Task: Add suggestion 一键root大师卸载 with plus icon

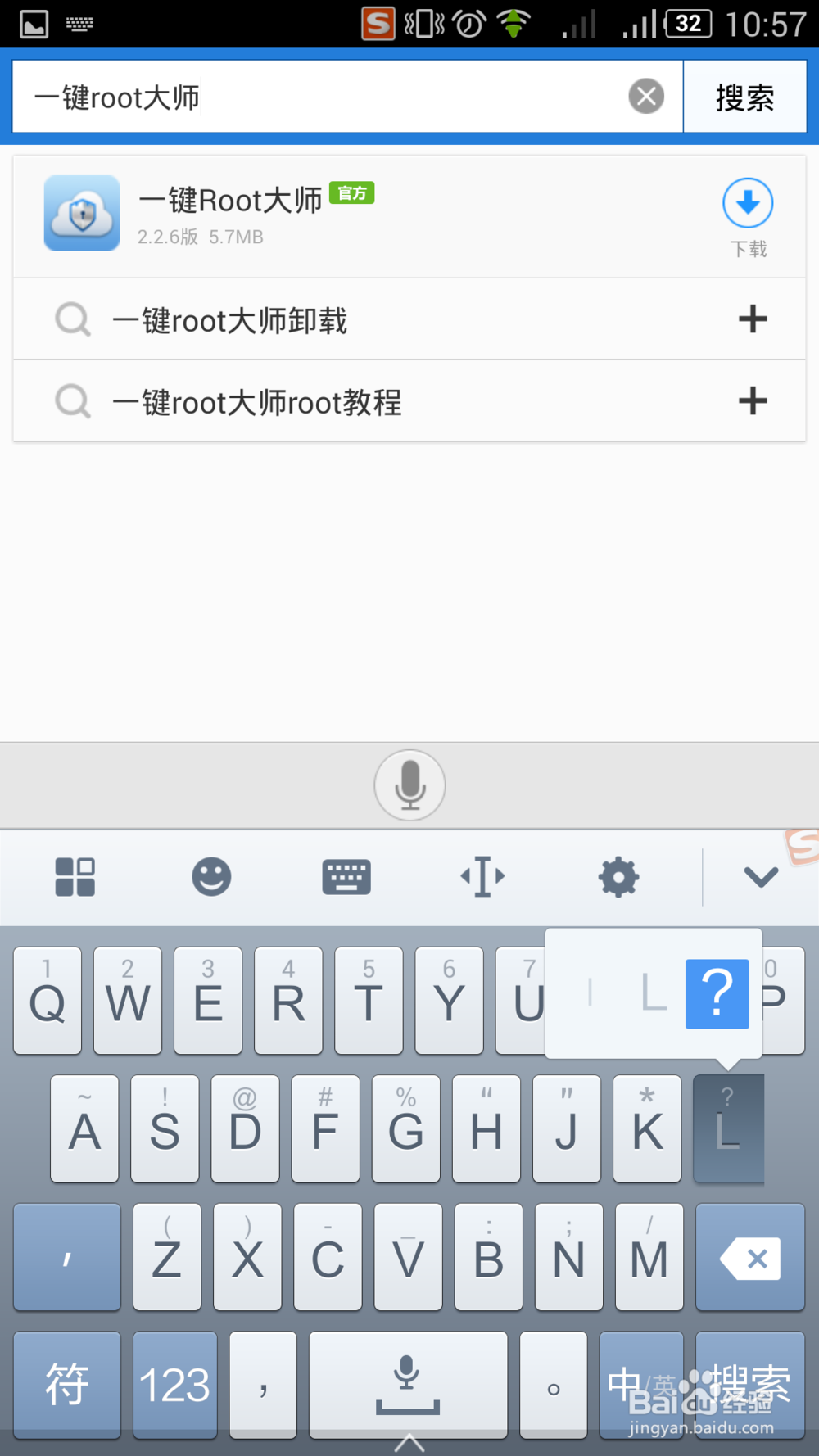Action: click(752, 319)
